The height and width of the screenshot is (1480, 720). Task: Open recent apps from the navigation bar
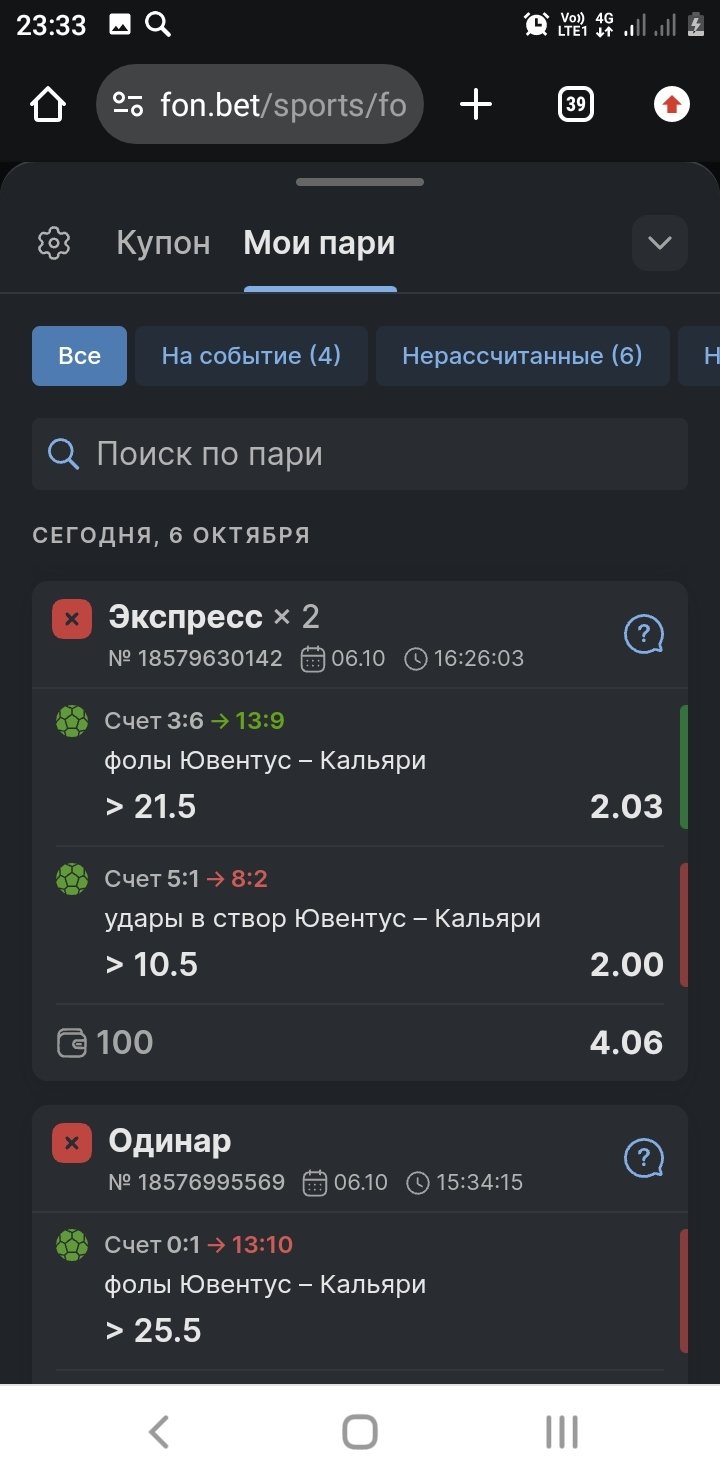561,1432
